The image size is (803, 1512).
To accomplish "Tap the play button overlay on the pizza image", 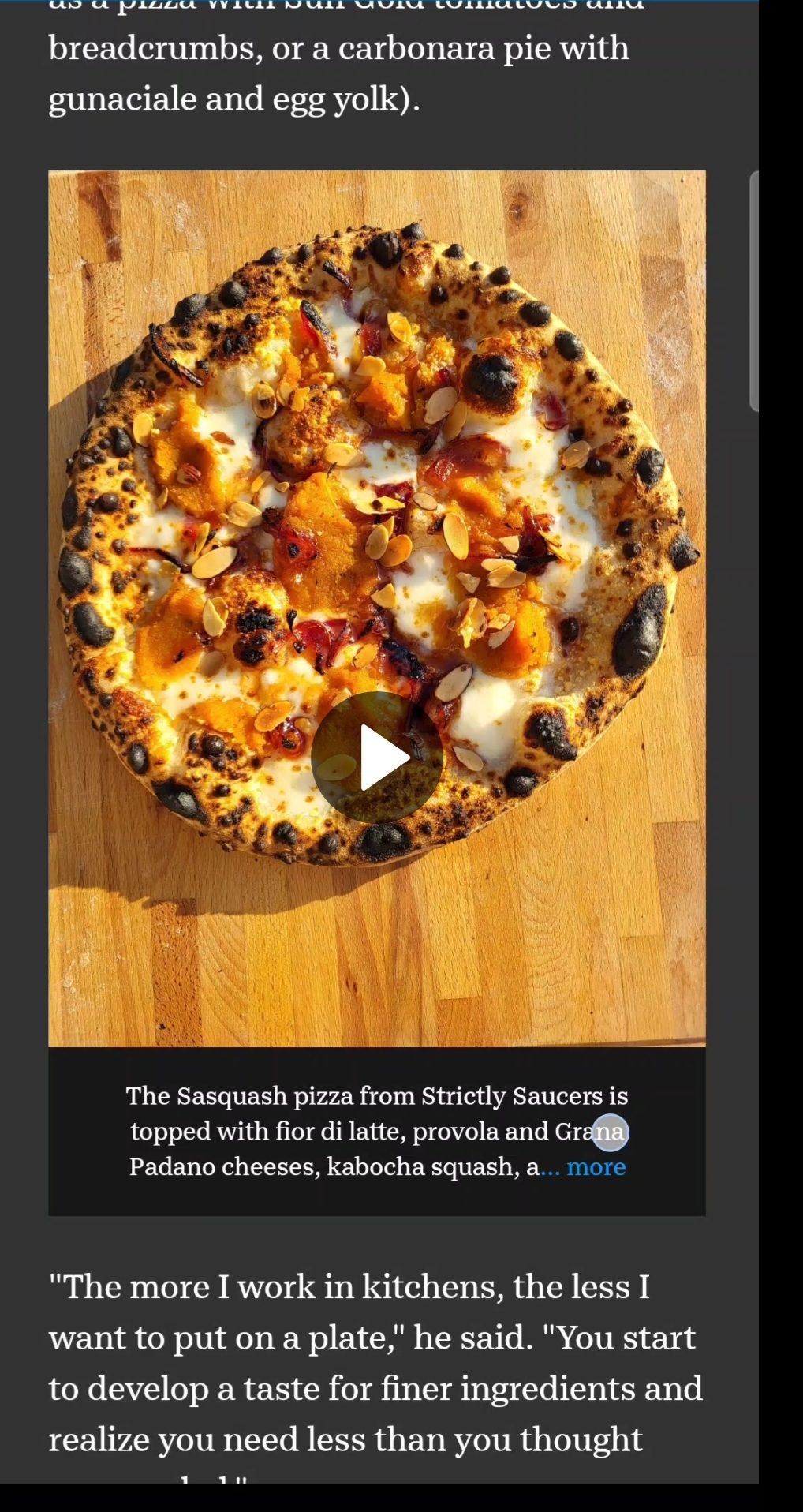I will 376,756.
